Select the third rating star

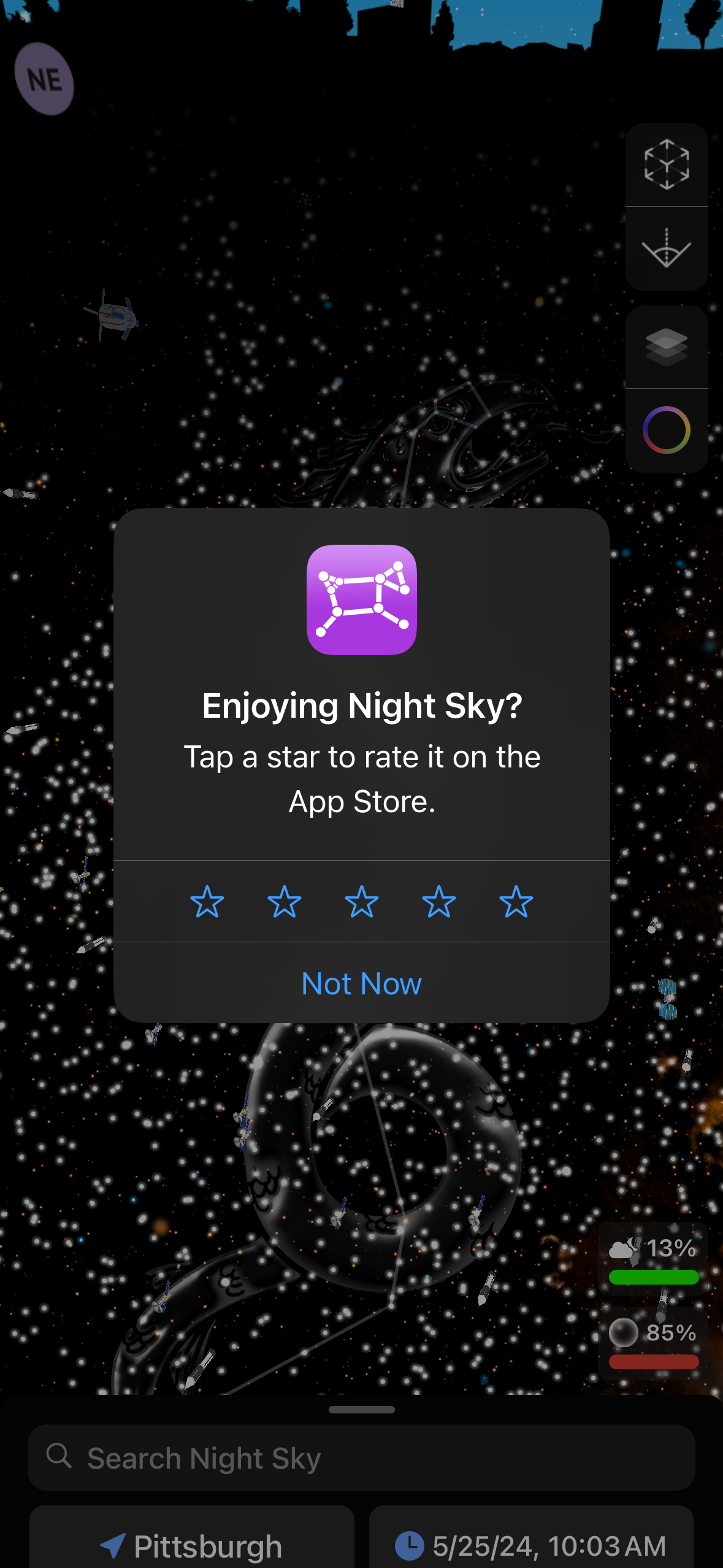point(361,902)
